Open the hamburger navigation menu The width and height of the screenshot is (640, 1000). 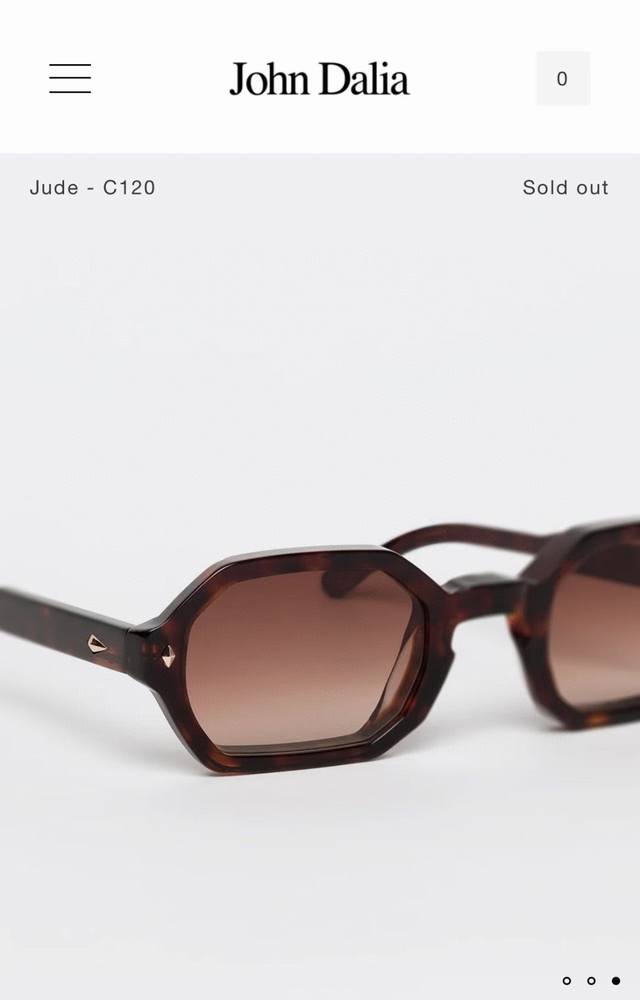(x=70, y=78)
